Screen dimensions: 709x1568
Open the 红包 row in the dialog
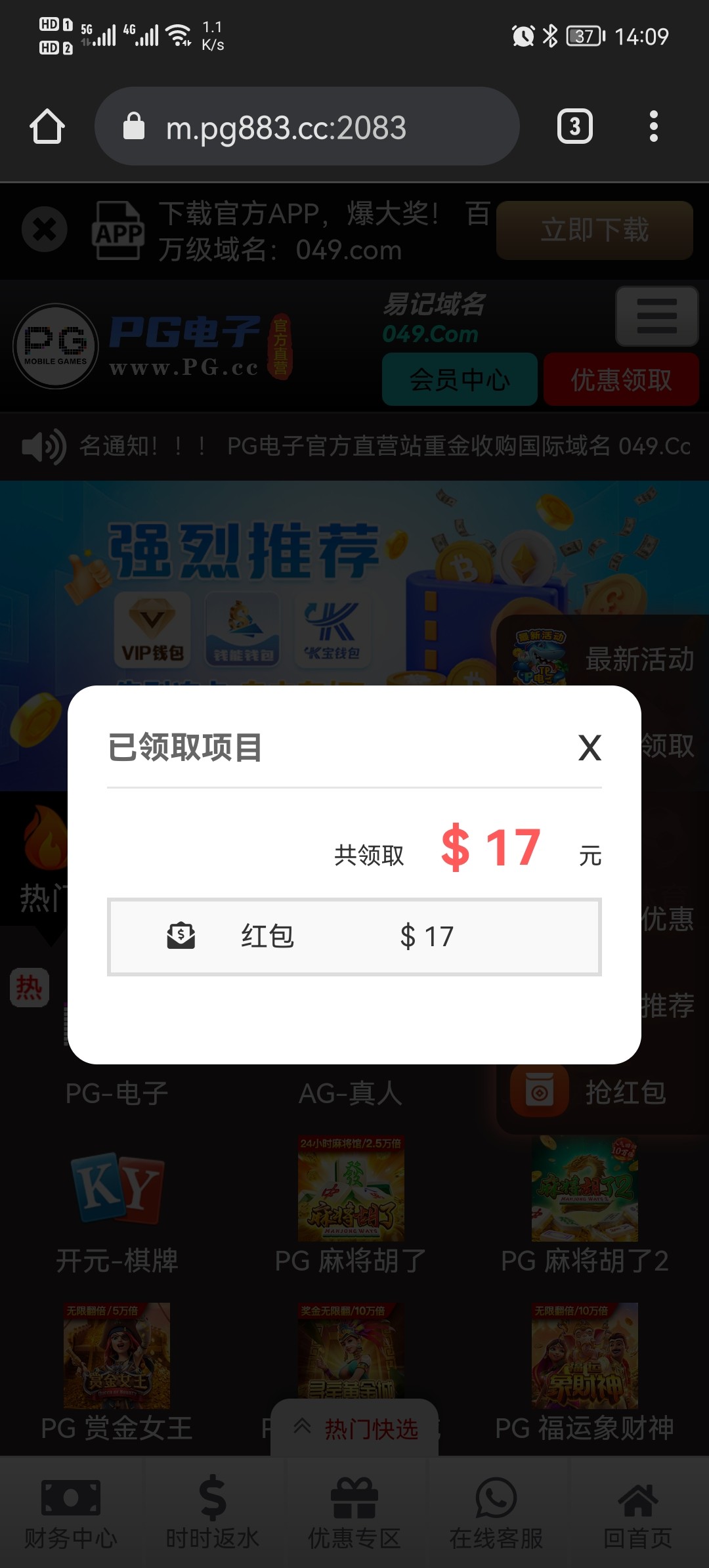pyautogui.click(x=354, y=936)
